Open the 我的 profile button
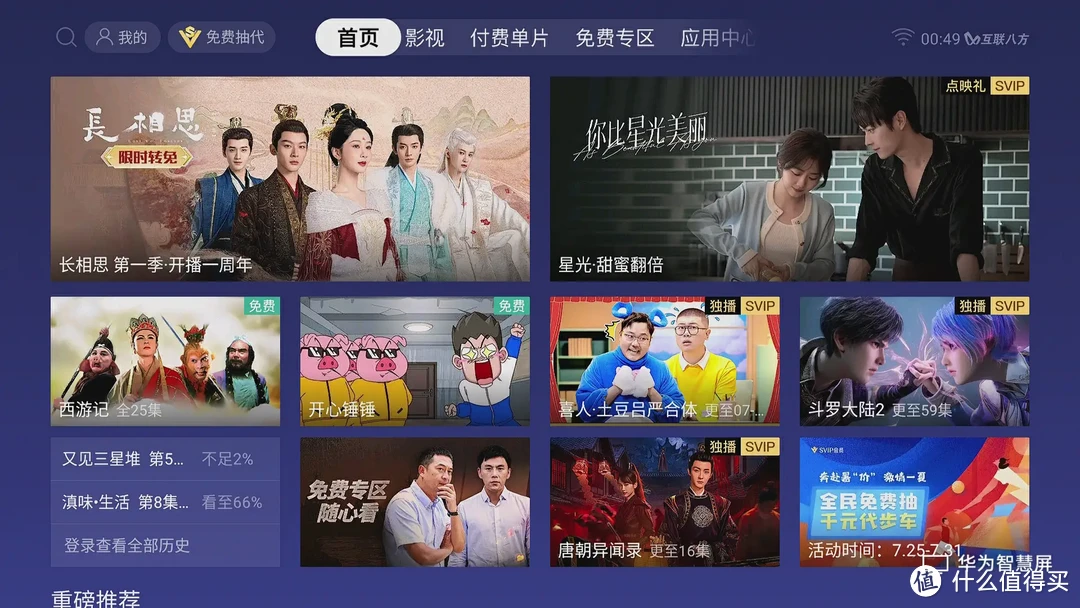Screen dimensions: 1080x608 pyautogui.click(x=122, y=38)
